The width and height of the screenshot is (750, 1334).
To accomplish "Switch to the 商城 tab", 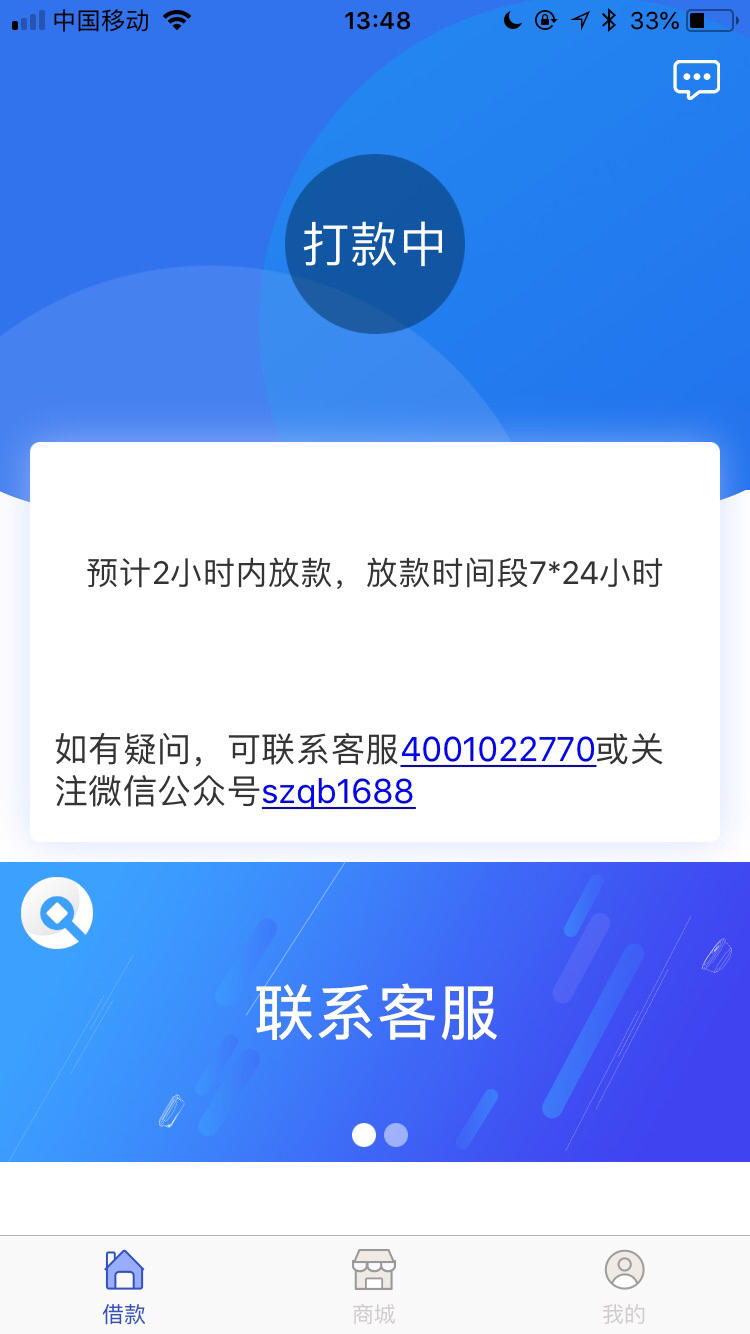I will 374,1285.
